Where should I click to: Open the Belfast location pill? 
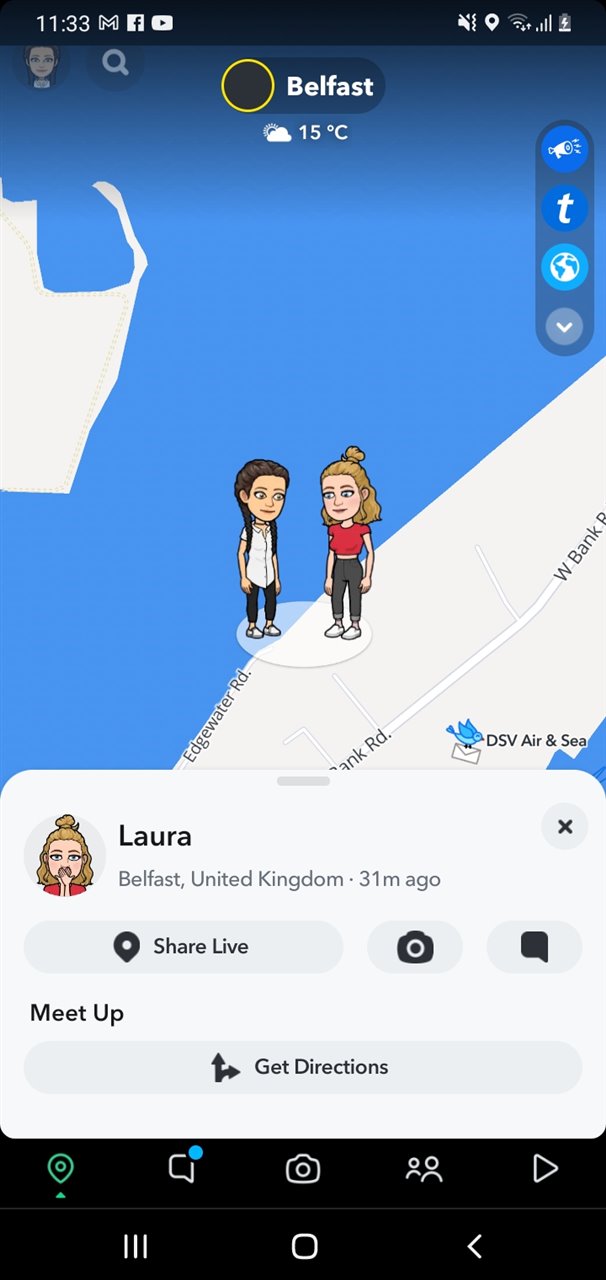(303, 86)
